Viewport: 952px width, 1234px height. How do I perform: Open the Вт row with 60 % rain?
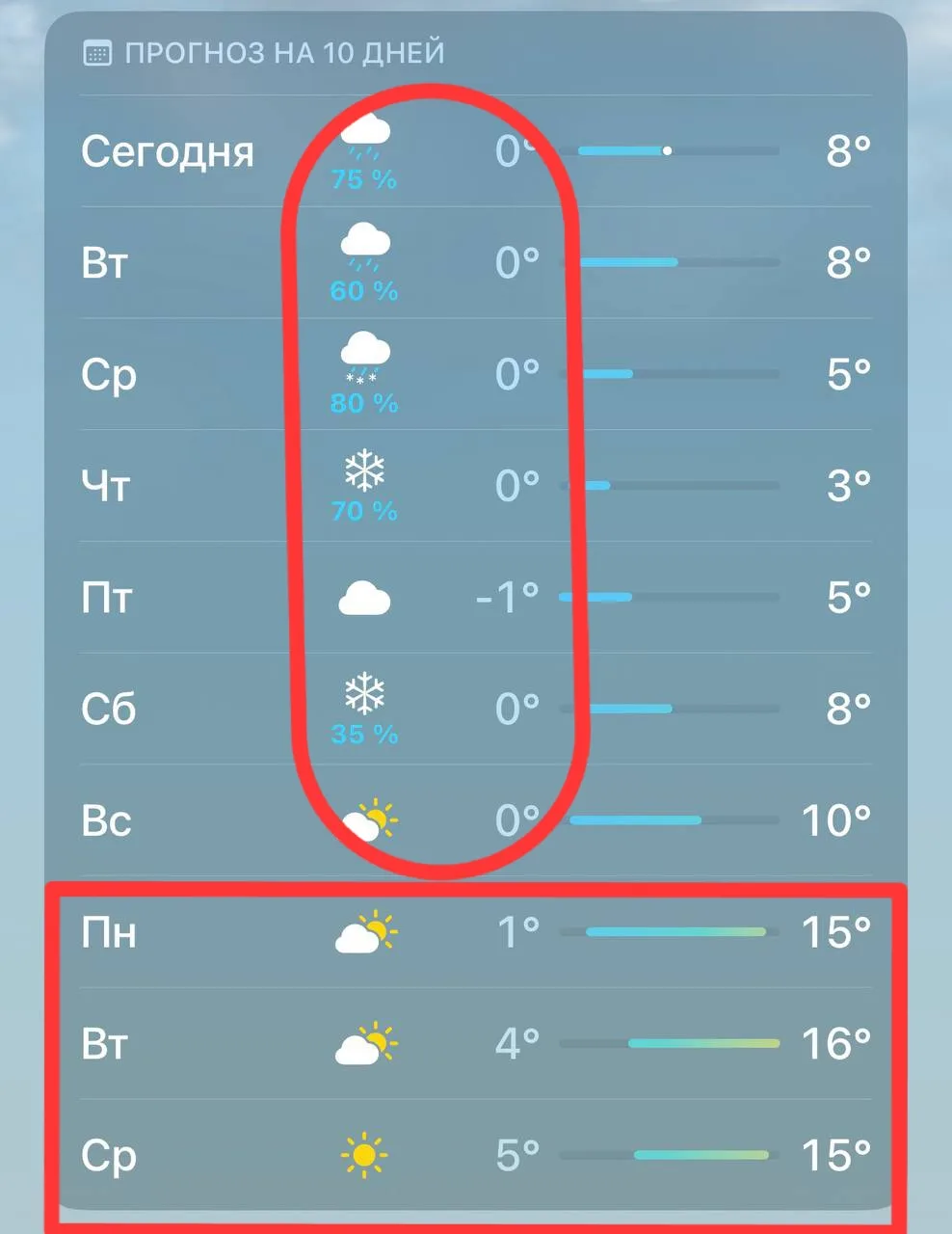pyautogui.click(x=106, y=262)
